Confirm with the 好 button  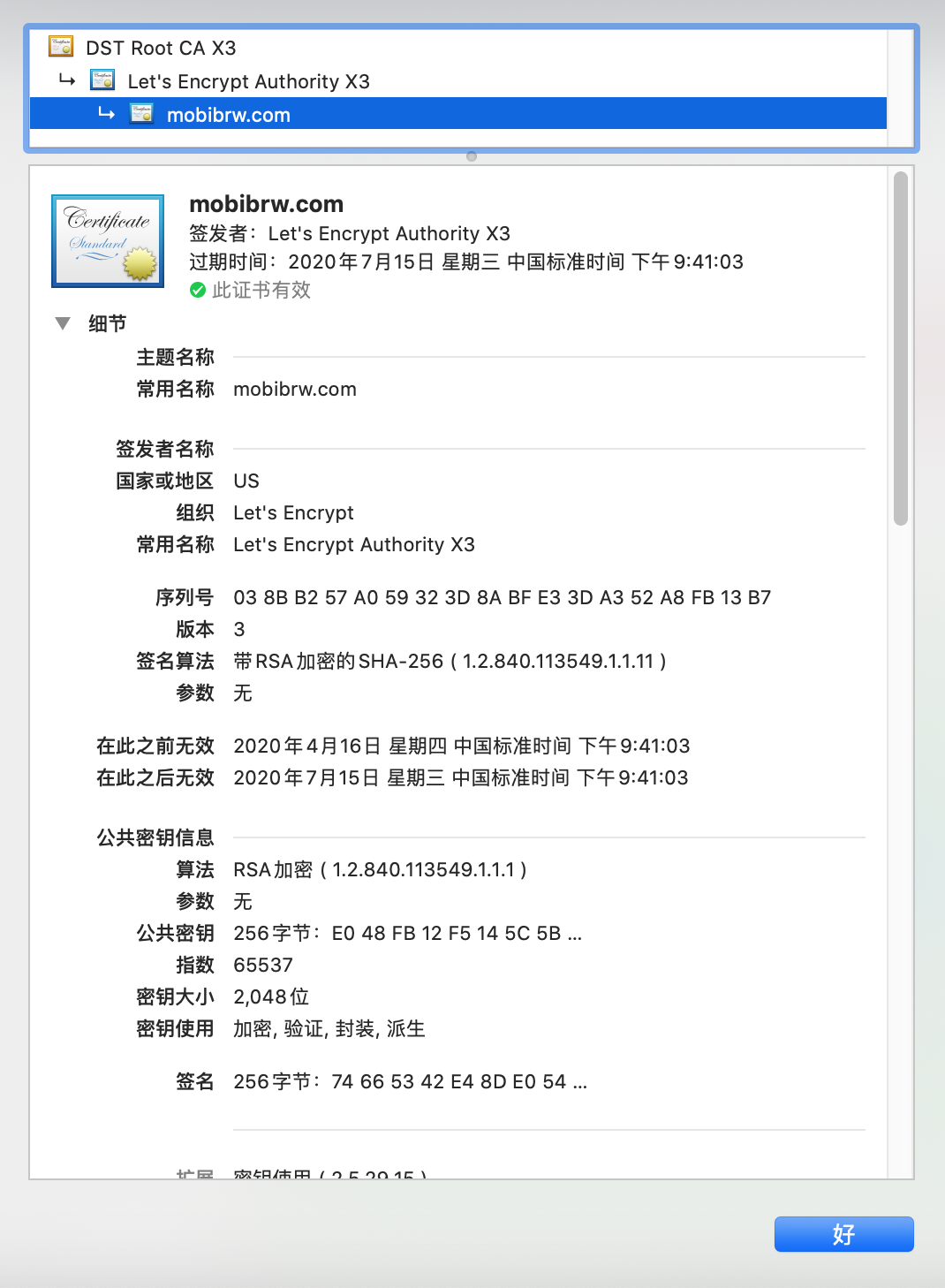click(x=843, y=1234)
